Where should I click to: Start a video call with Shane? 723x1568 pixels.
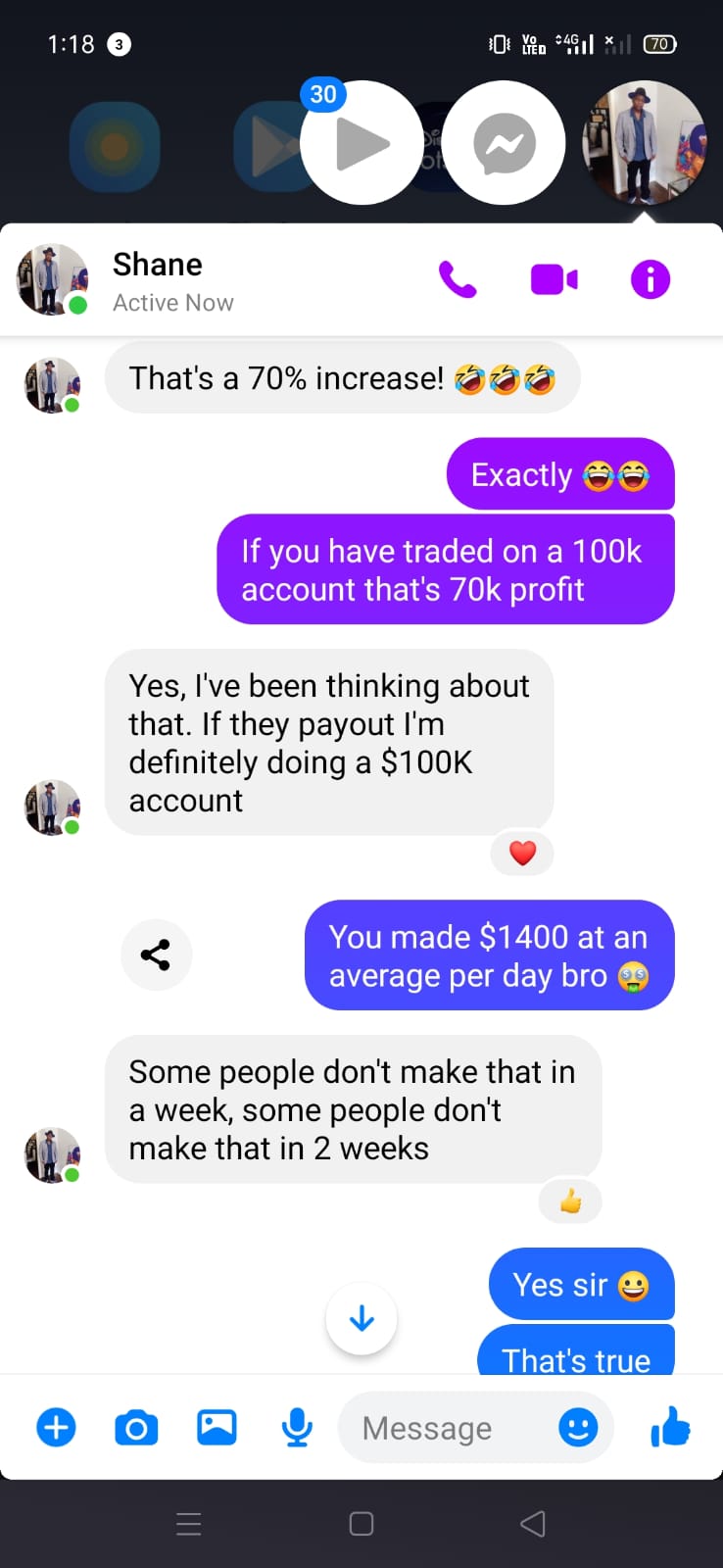(554, 280)
